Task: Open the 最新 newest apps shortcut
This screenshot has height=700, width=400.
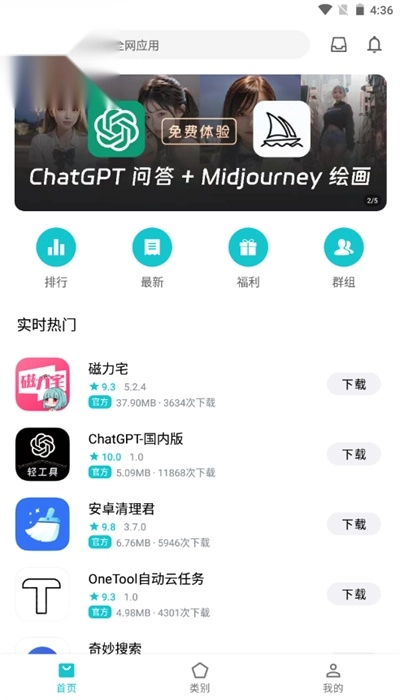Action: pos(152,258)
